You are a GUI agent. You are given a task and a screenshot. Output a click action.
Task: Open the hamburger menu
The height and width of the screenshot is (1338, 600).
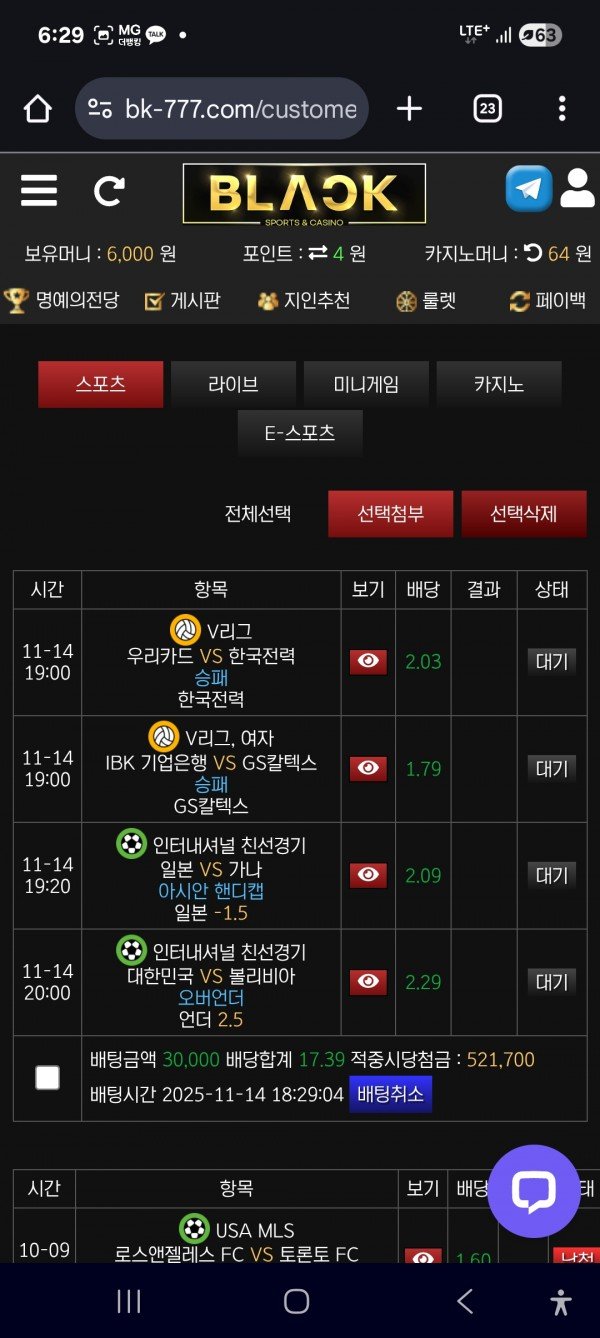click(38, 190)
